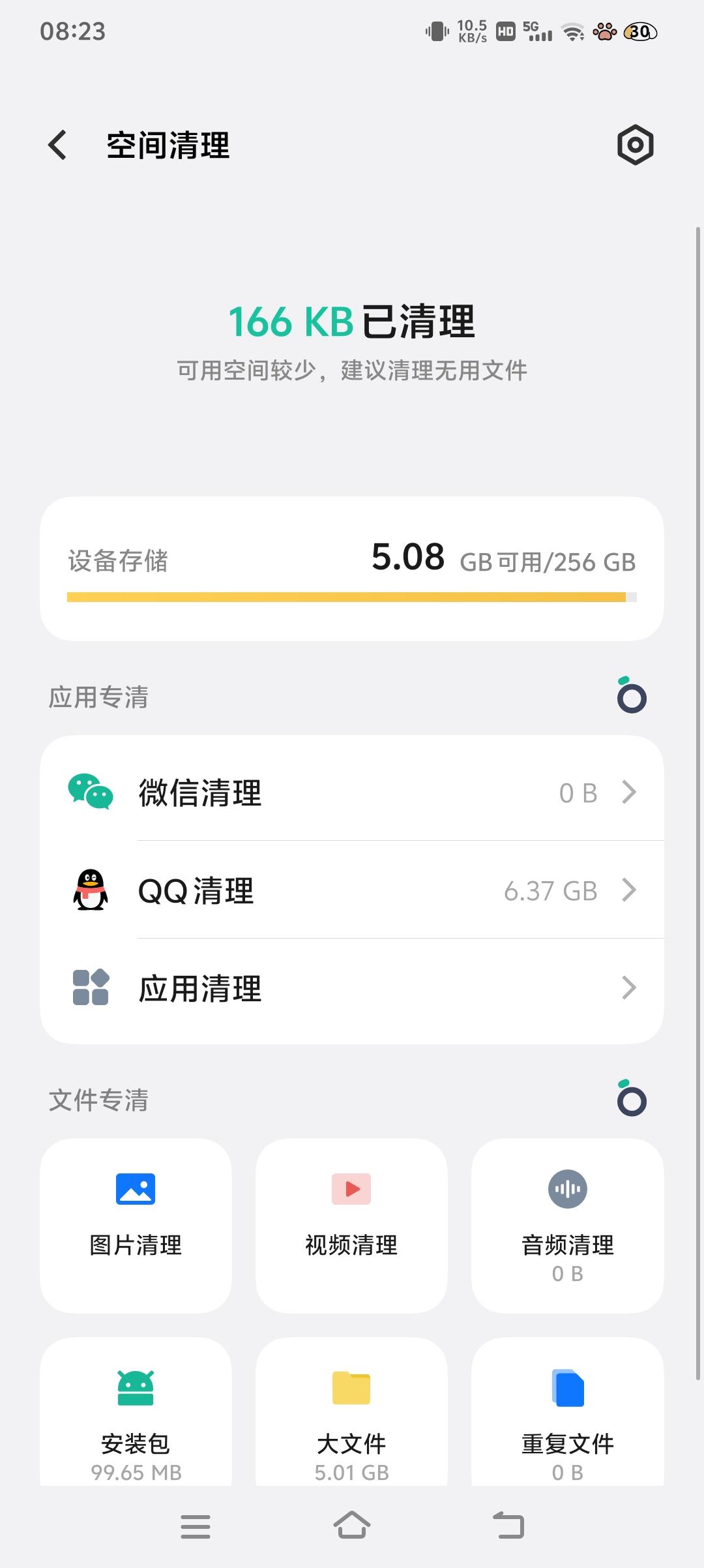Viewport: 704px width, 1568px height.
Task: Open the 重复文件 tile
Action: coord(567,1412)
